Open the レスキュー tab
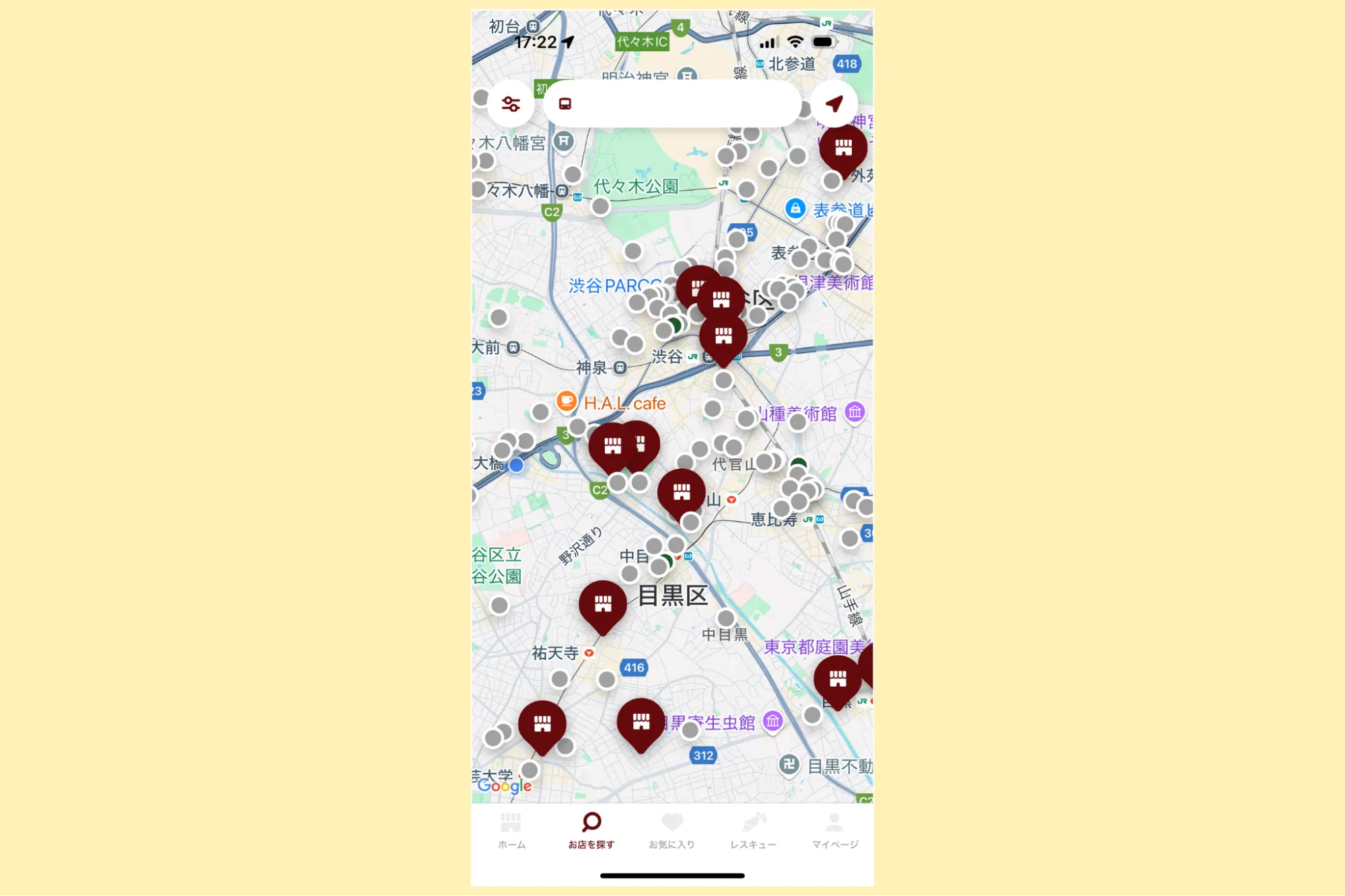Image resolution: width=1345 pixels, height=896 pixels. [x=754, y=830]
